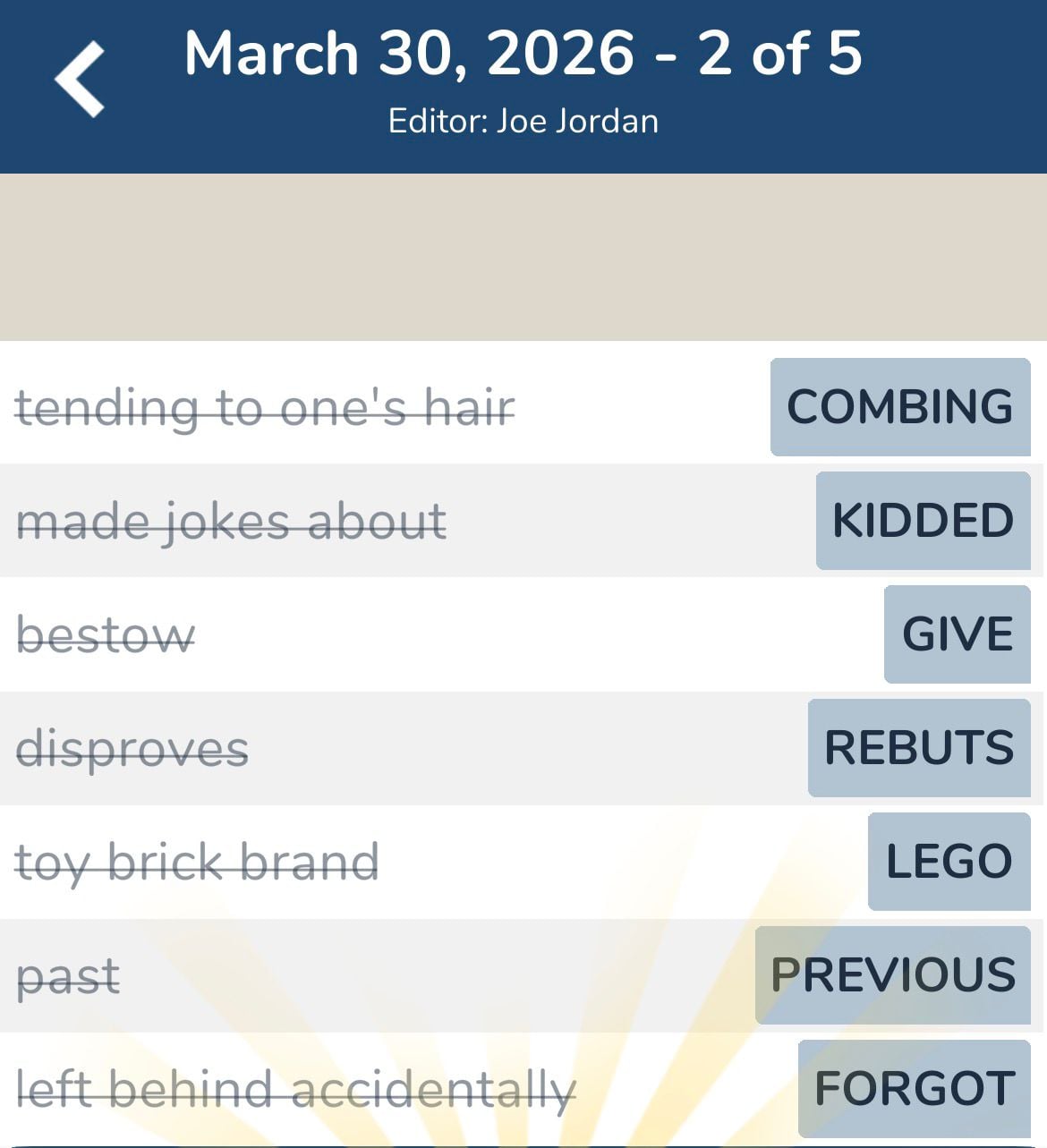Click the clue 'toy brick brand'

[198, 862]
